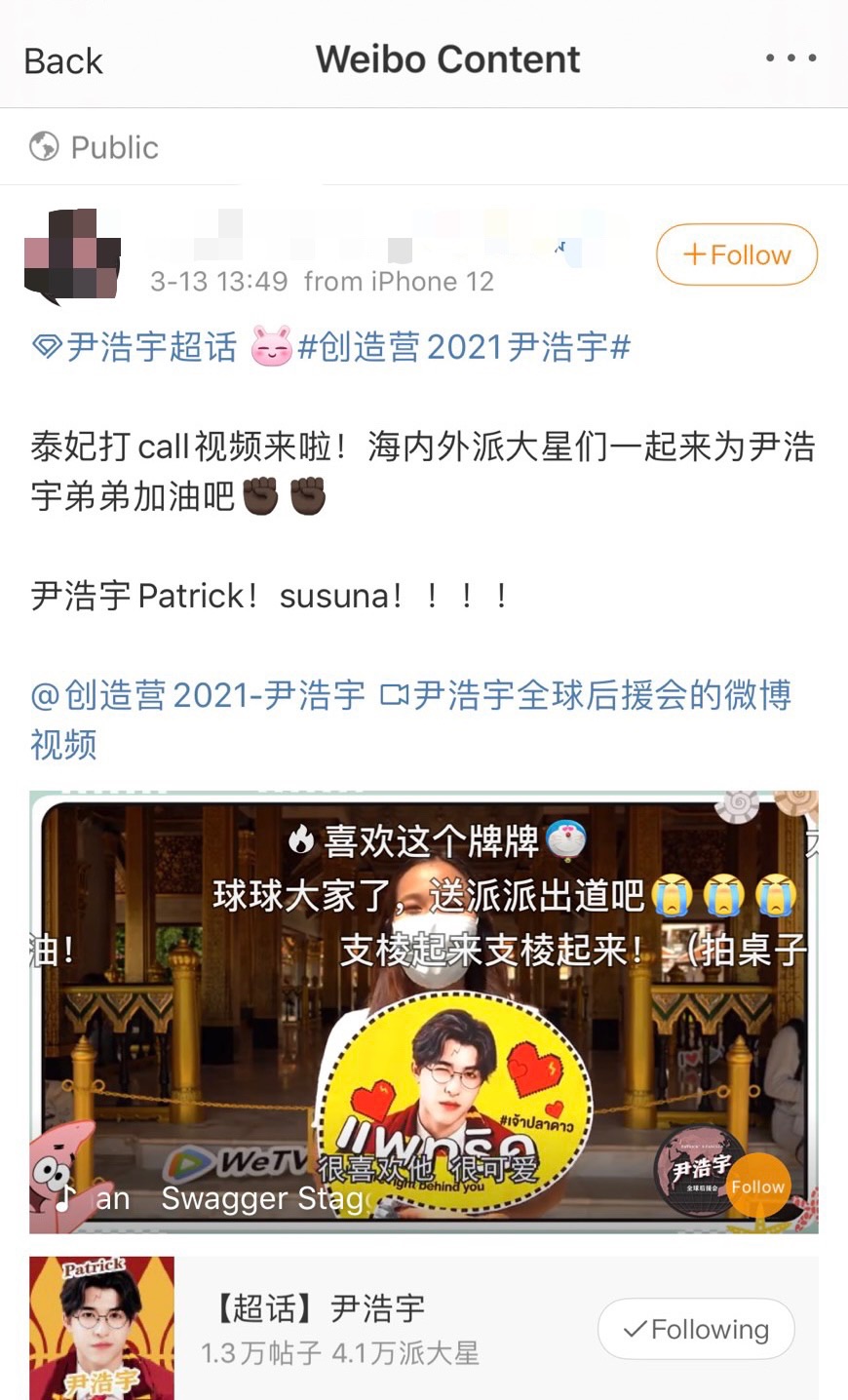Open the poster's profile avatar
The width and height of the screenshot is (848, 1400).
pos(72,253)
